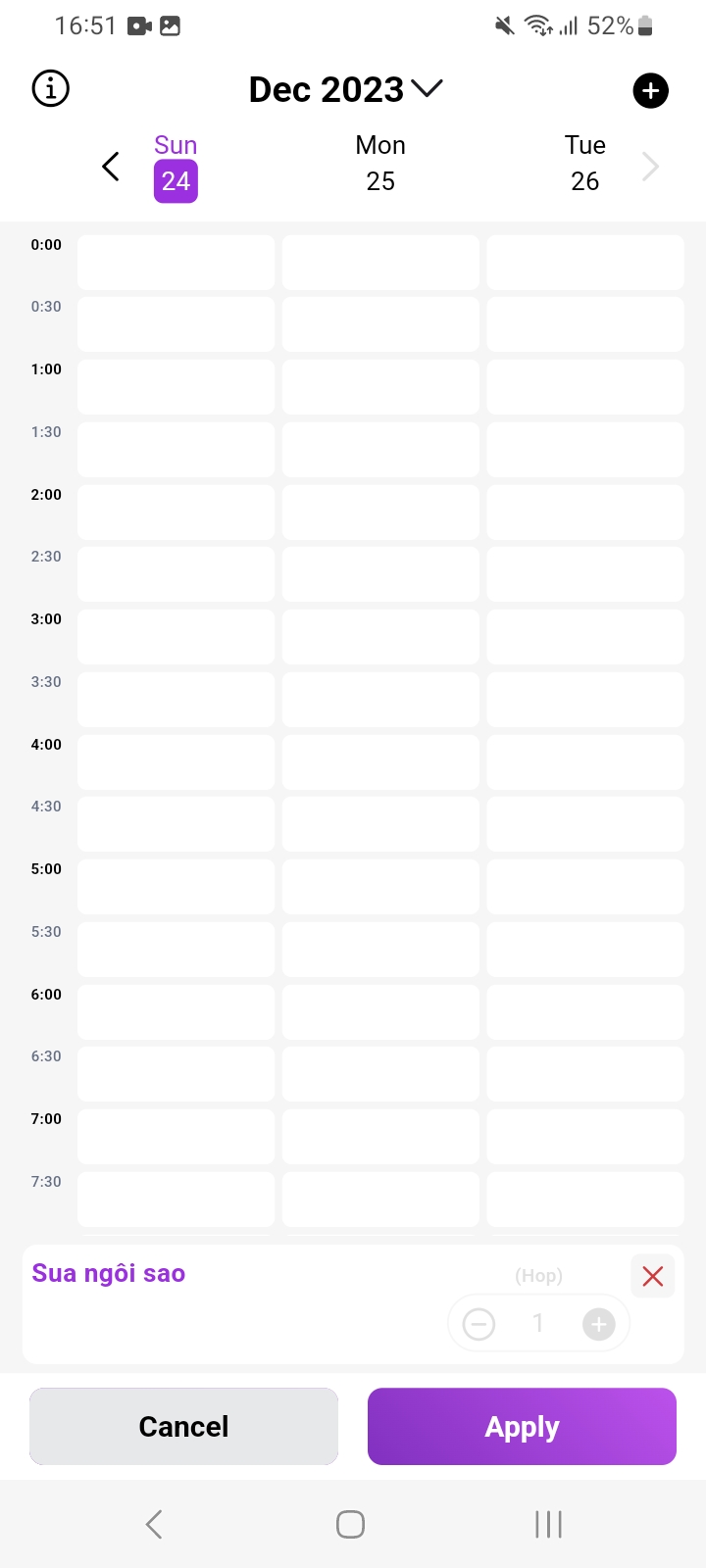Tap the 0:00 slot under Sun 24
This screenshot has height=1568, width=706.
coord(176,262)
